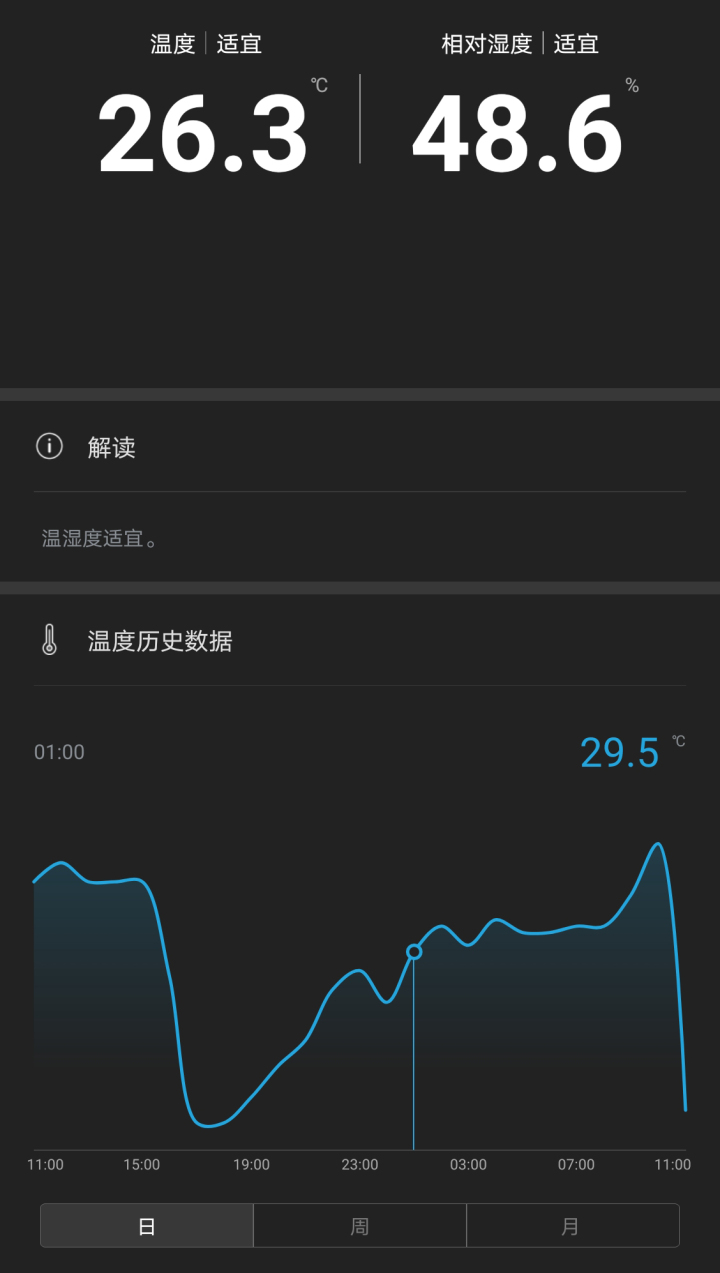The height and width of the screenshot is (1273, 720).
Task: Switch to the 日 (day) tab
Action: click(x=146, y=1225)
